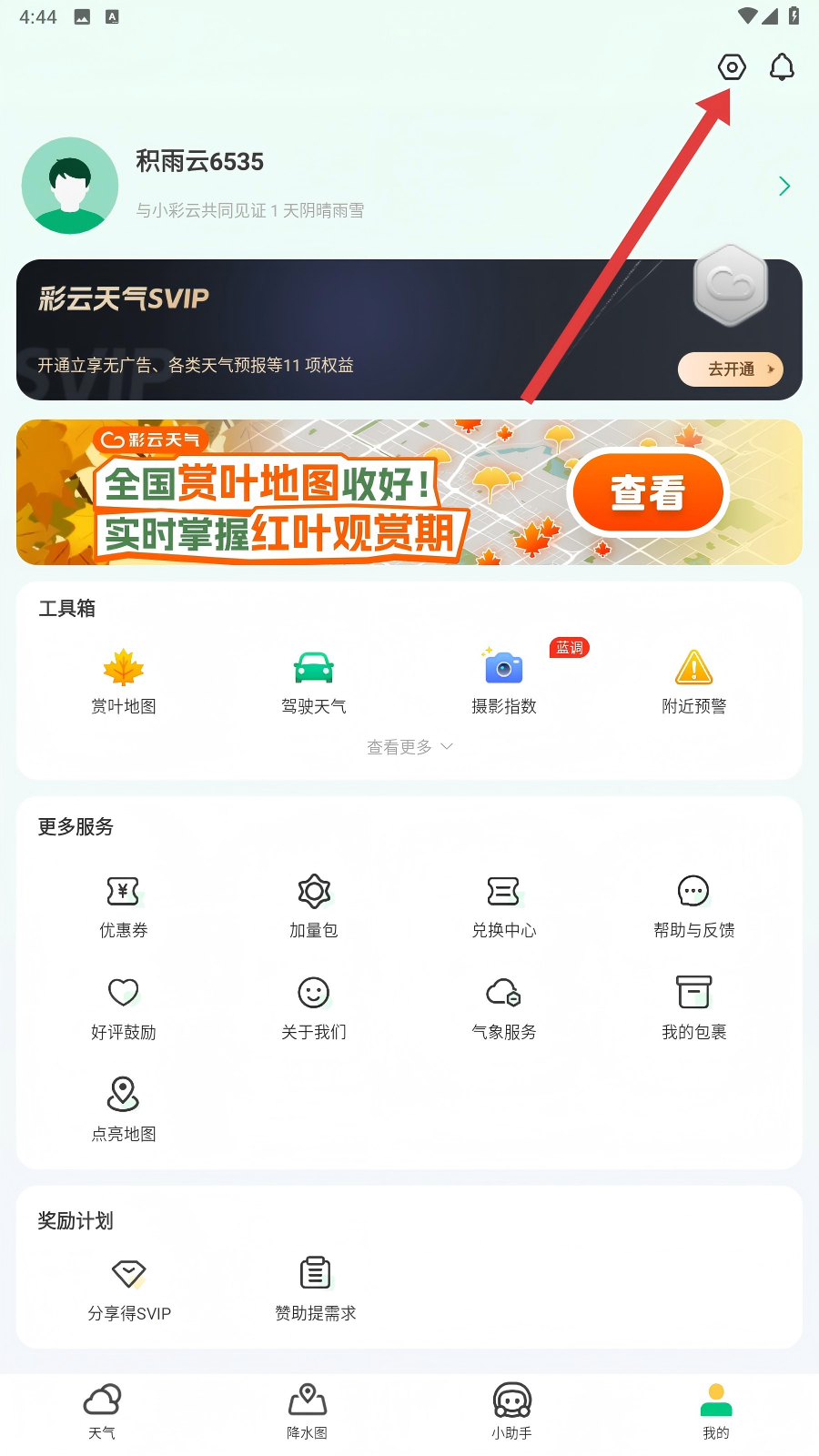The image size is (819, 1456).
Task: Tap 查看 on the leaf map banner
Action: [648, 492]
